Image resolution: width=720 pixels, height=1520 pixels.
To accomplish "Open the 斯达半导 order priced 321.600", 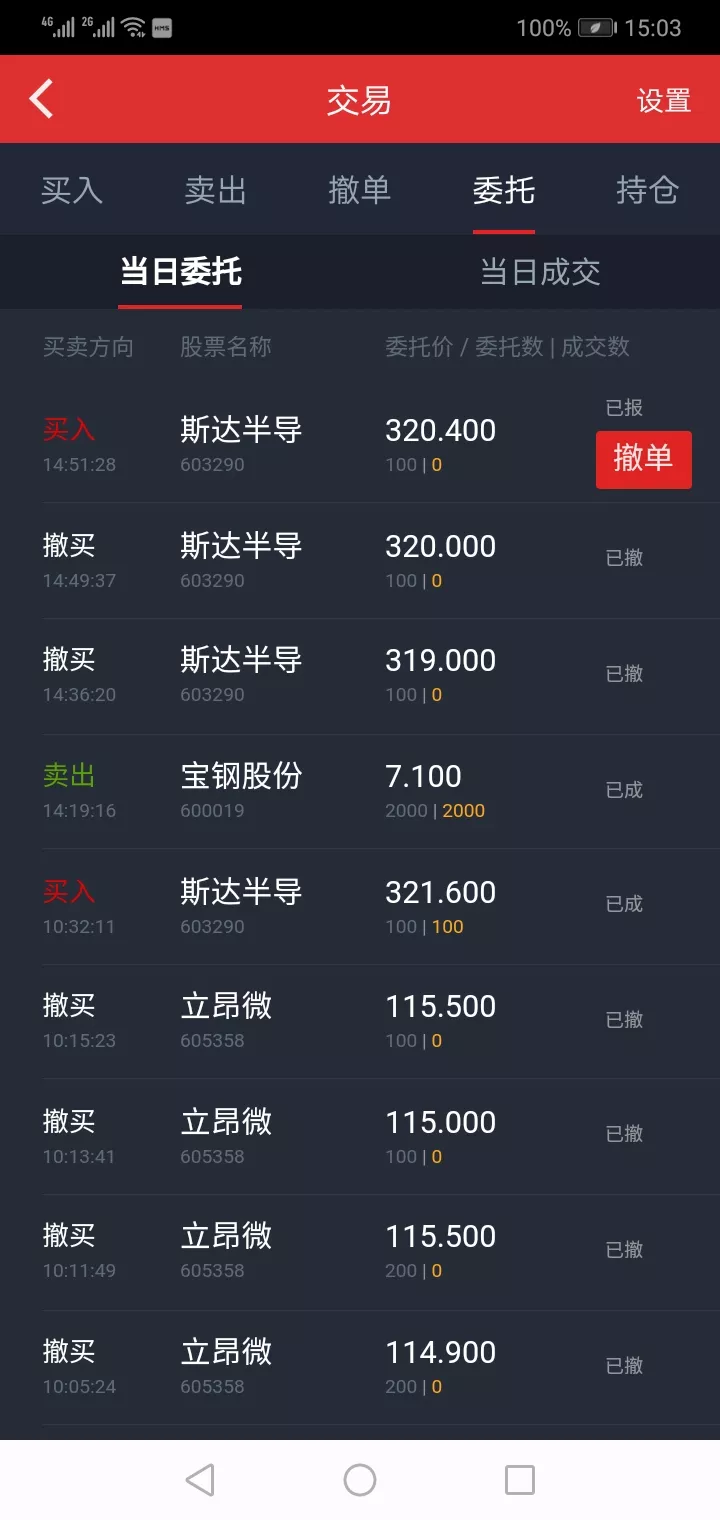I will [360, 906].
